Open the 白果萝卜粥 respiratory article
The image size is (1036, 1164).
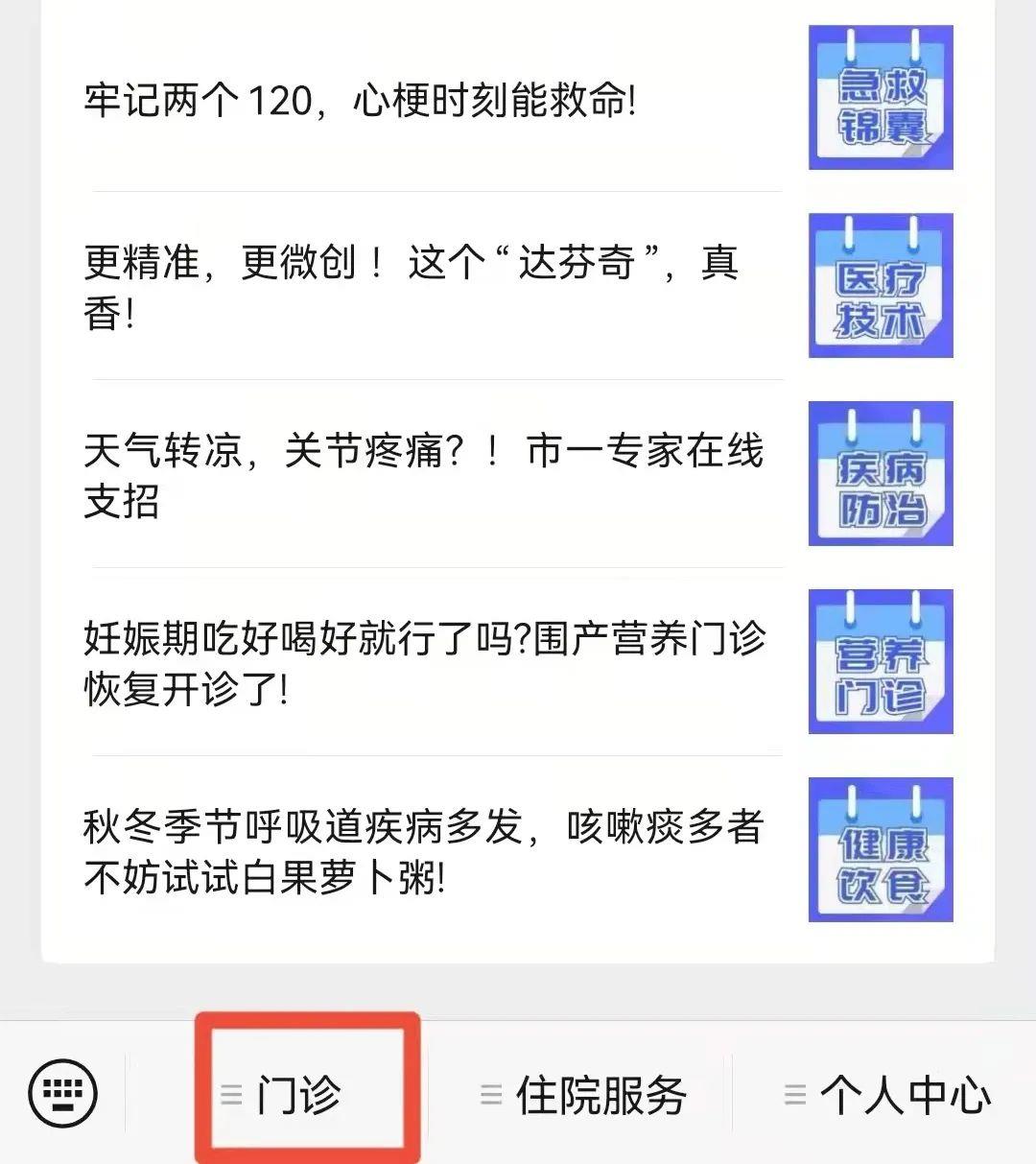(x=422, y=851)
